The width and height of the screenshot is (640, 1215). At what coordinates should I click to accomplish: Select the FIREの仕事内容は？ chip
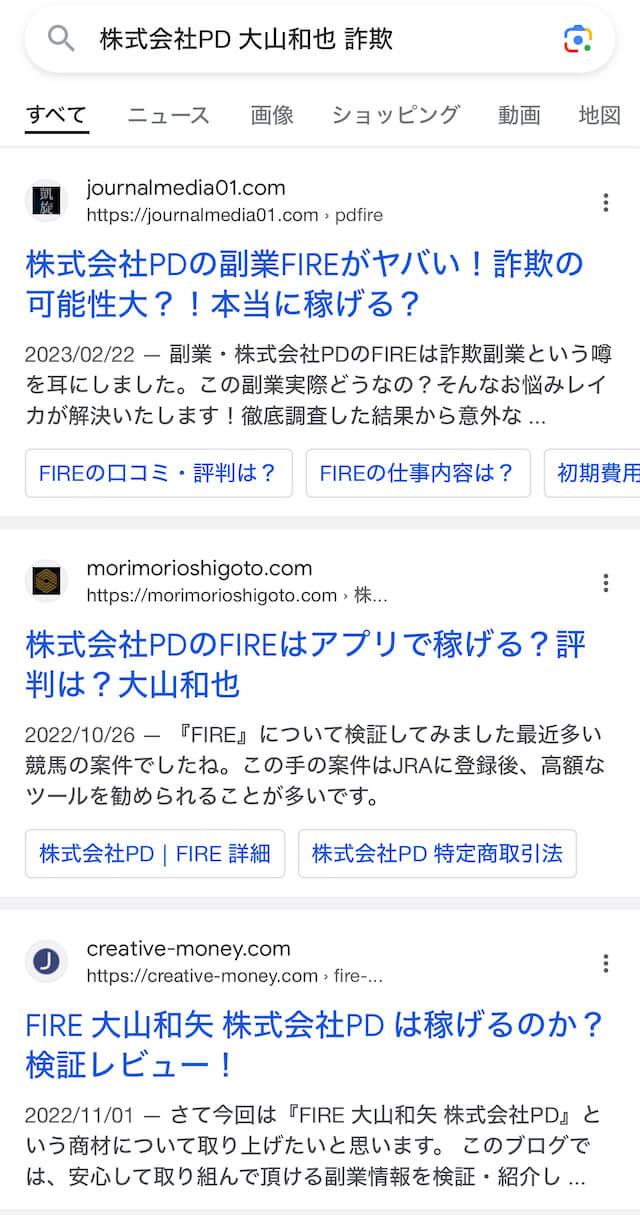417,473
